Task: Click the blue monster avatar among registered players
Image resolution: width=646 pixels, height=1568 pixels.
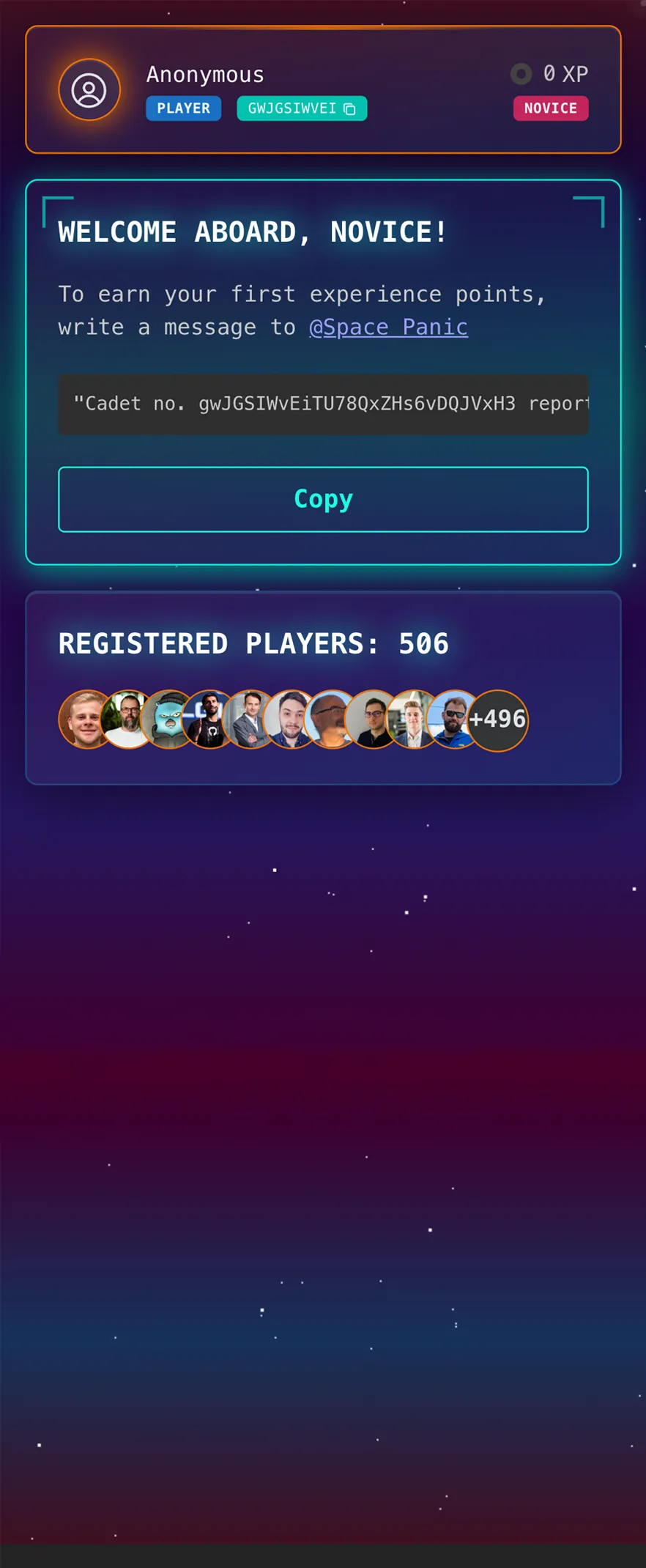Action: coord(167,720)
